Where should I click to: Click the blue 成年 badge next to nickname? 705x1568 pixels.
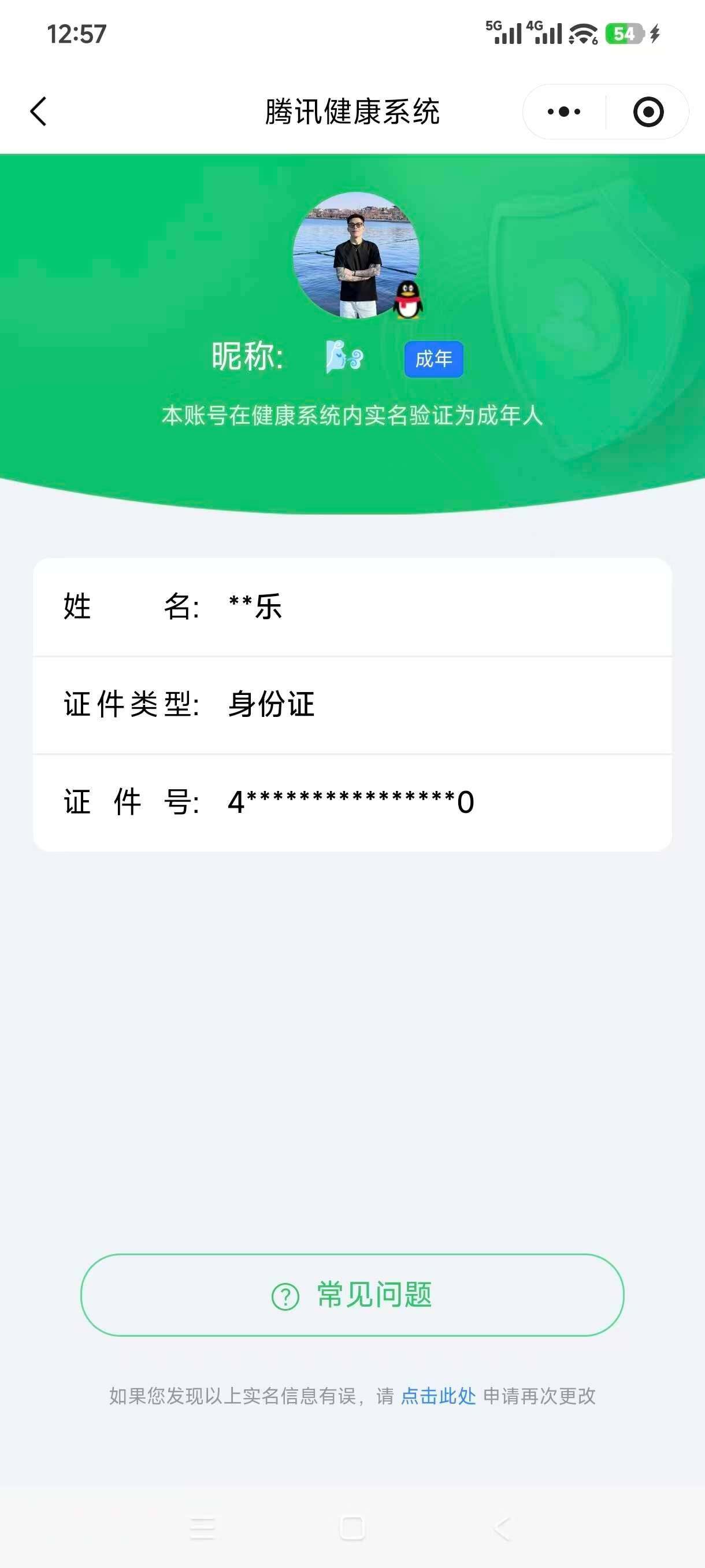pyautogui.click(x=434, y=360)
